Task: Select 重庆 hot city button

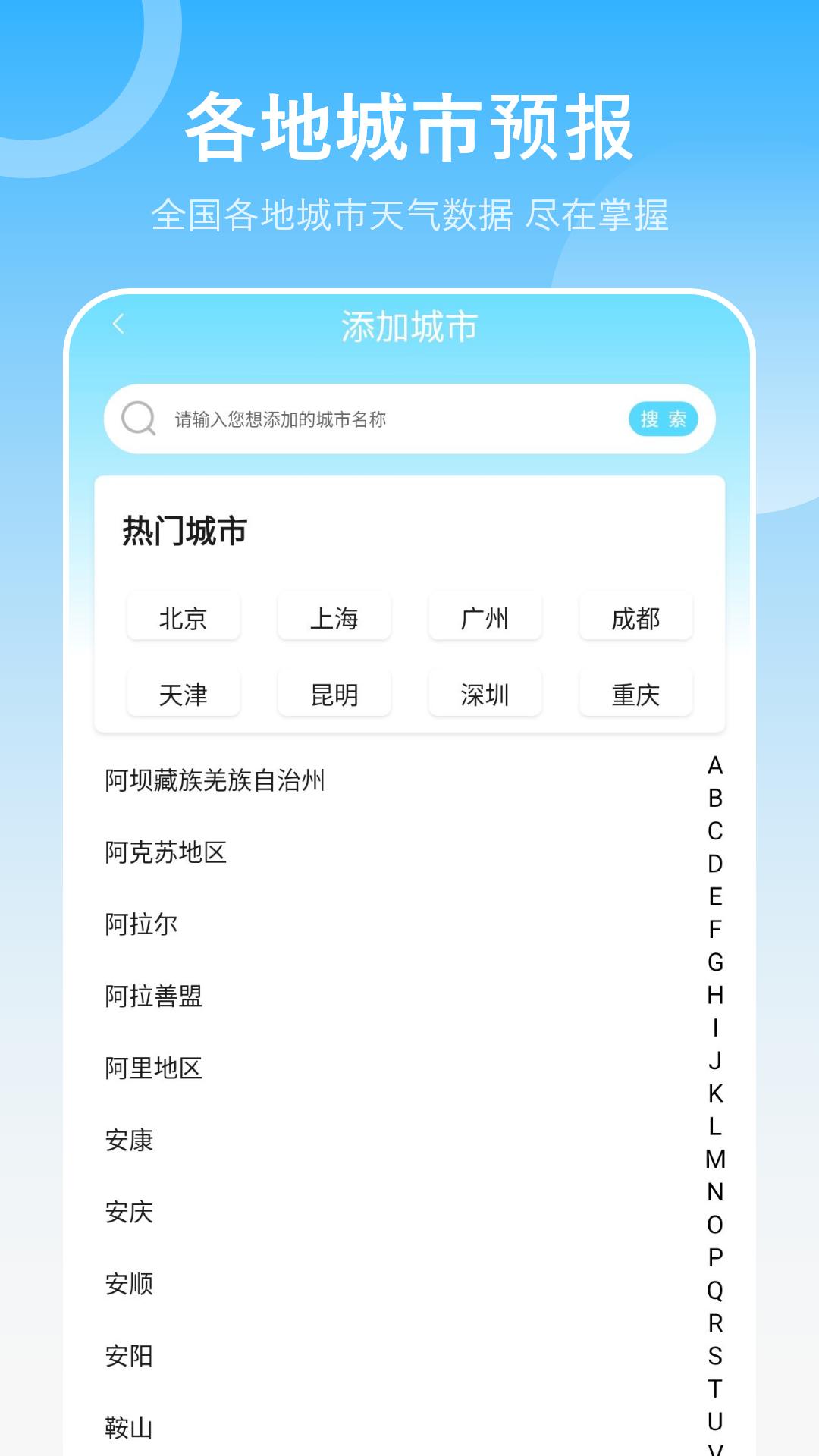Action: [x=635, y=692]
